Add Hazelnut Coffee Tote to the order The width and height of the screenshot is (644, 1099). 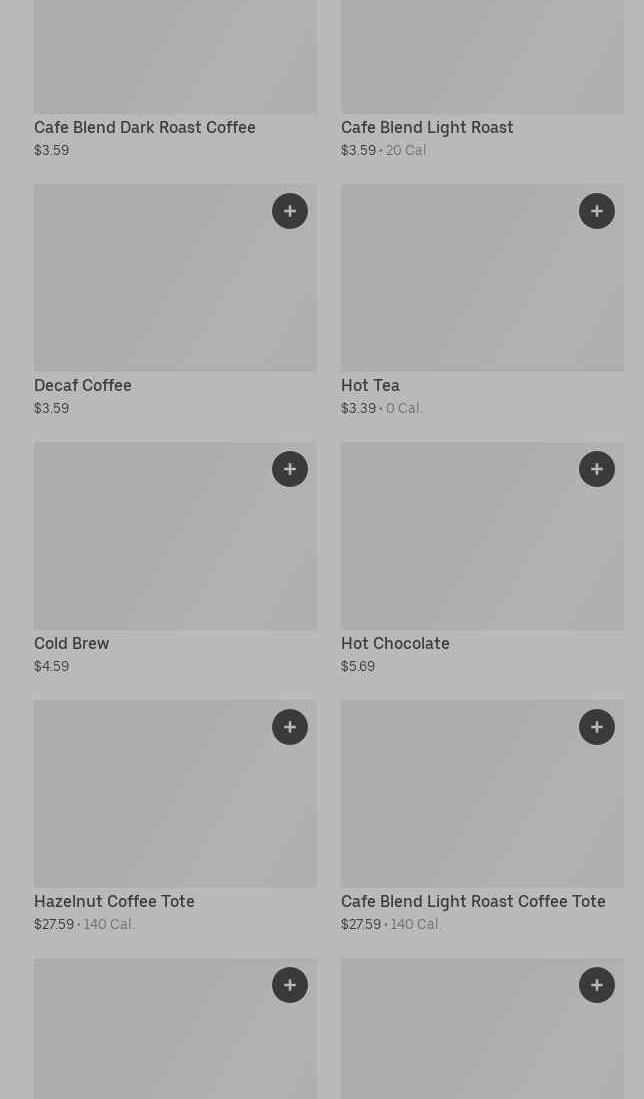point(290,727)
